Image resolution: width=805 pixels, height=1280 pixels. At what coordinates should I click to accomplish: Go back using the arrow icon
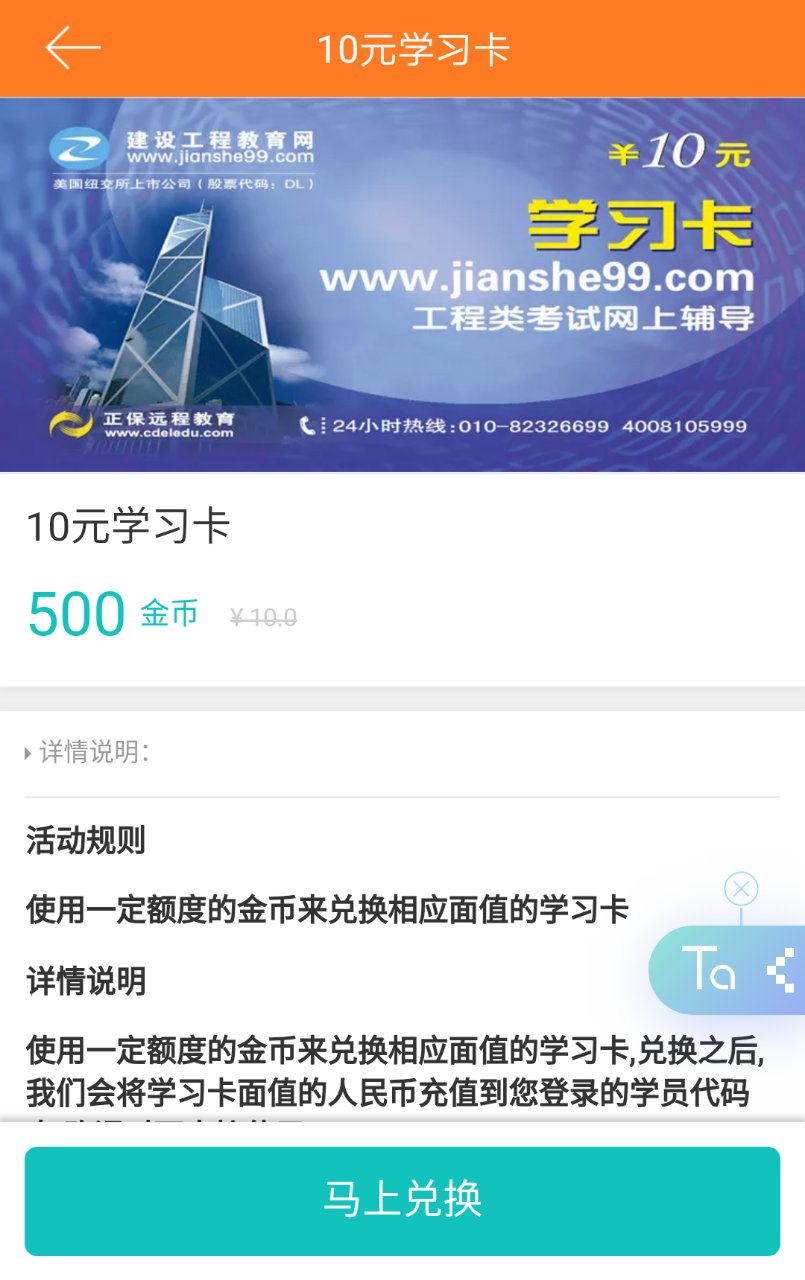pyautogui.click(x=73, y=48)
